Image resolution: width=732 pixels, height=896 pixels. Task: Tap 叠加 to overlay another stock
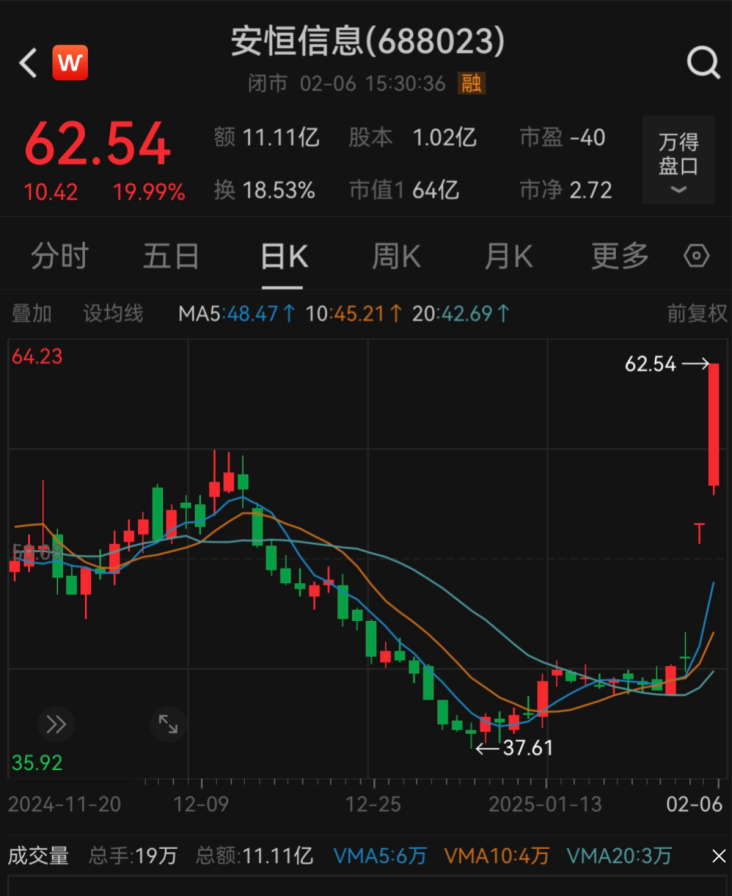[x=31, y=313]
